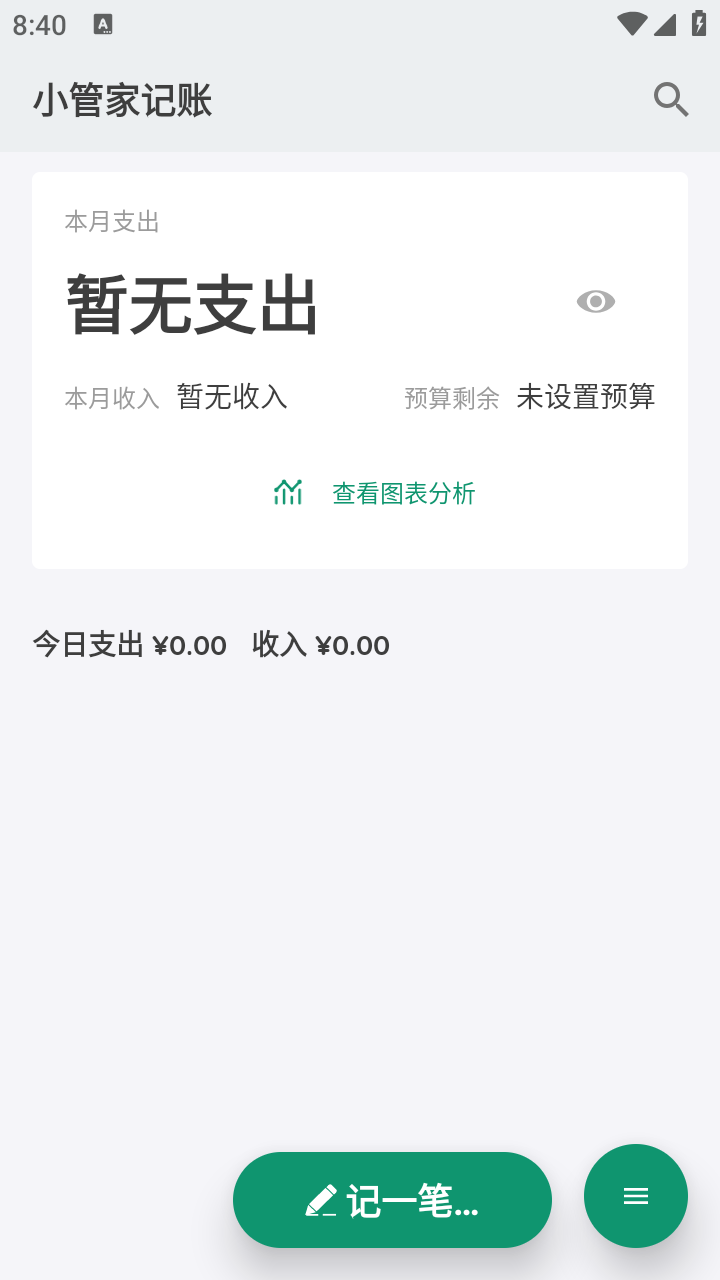
Task: Open the search icon in the top bar
Action: tap(671, 99)
